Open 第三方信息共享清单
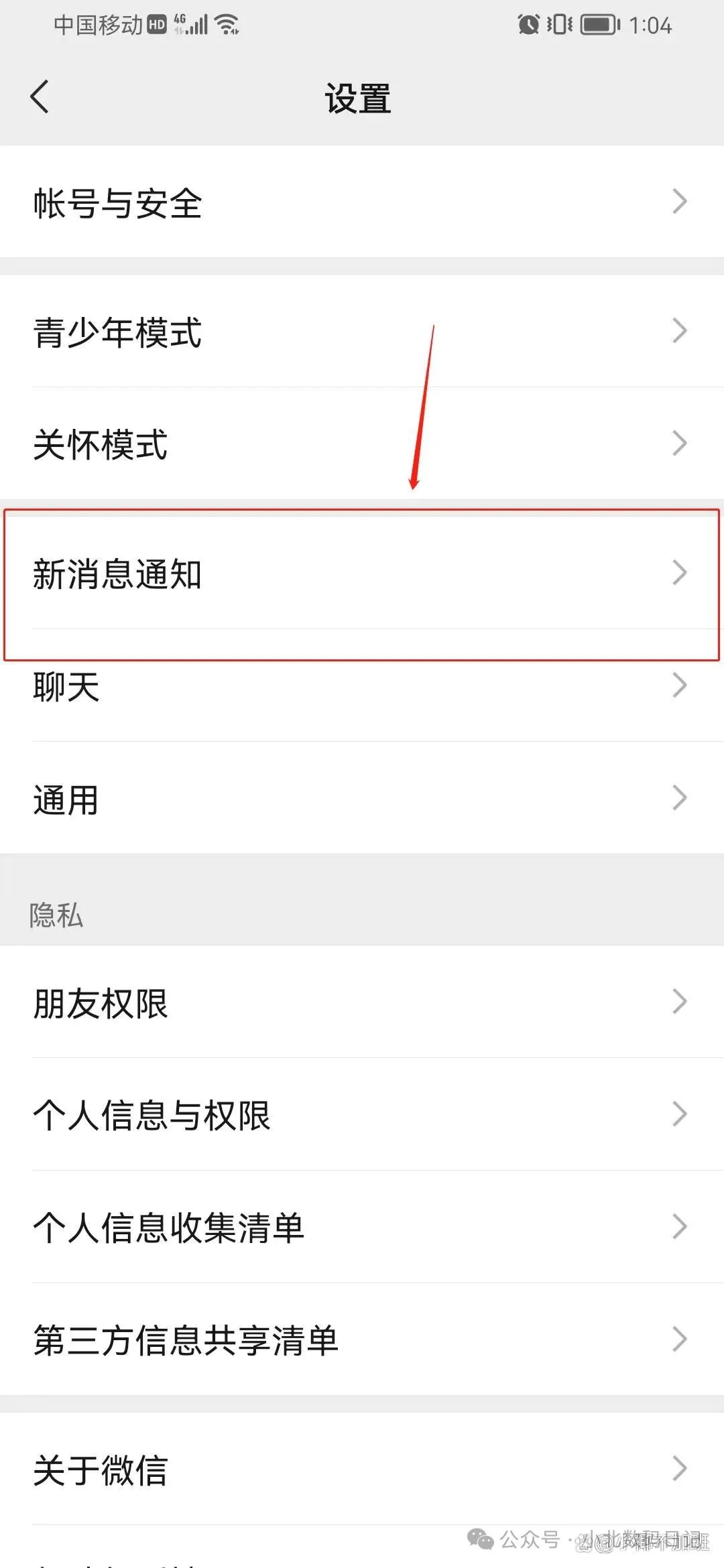The width and height of the screenshot is (724, 1568). click(362, 1340)
